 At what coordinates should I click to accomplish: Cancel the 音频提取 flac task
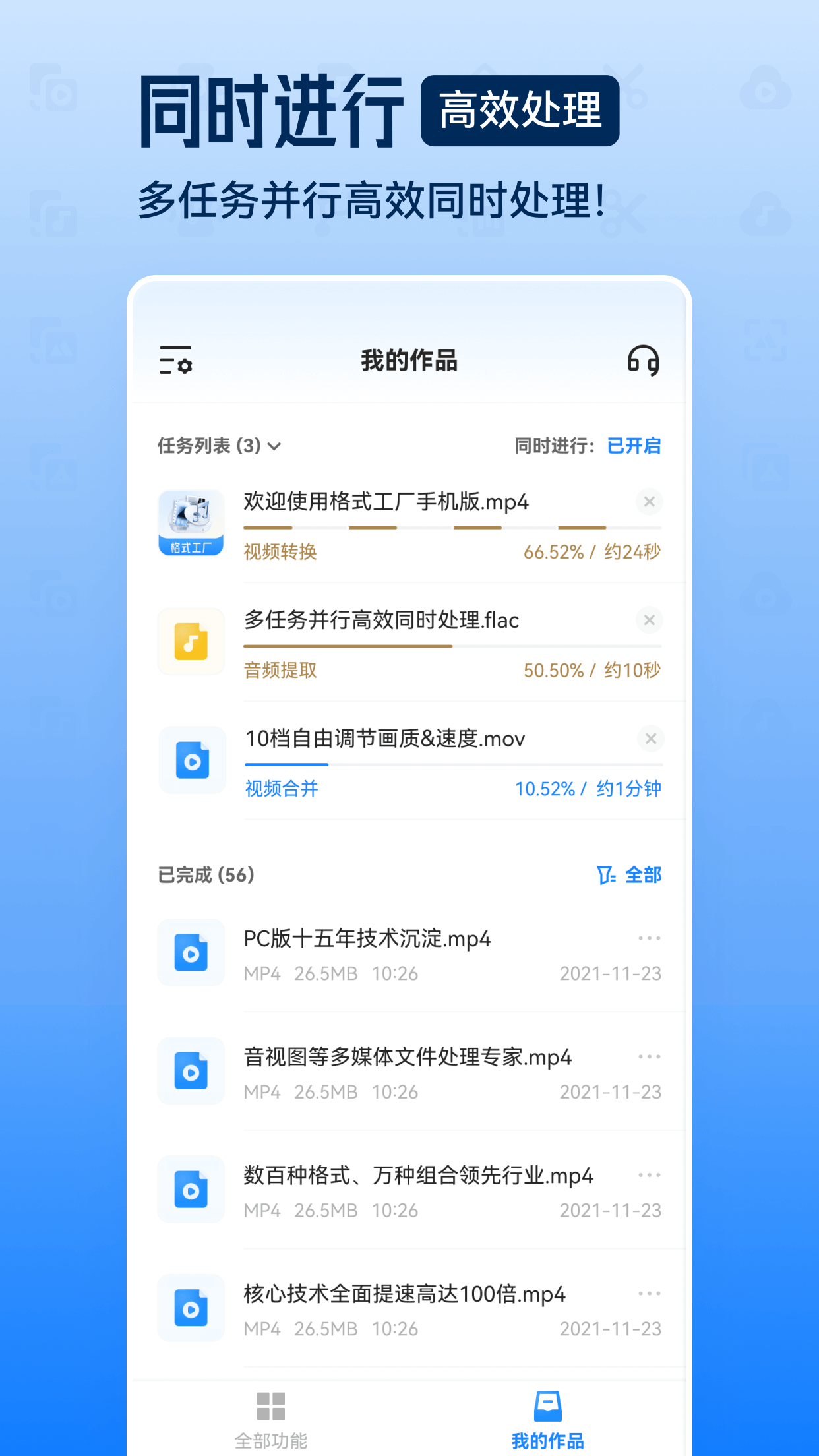click(649, 620)
